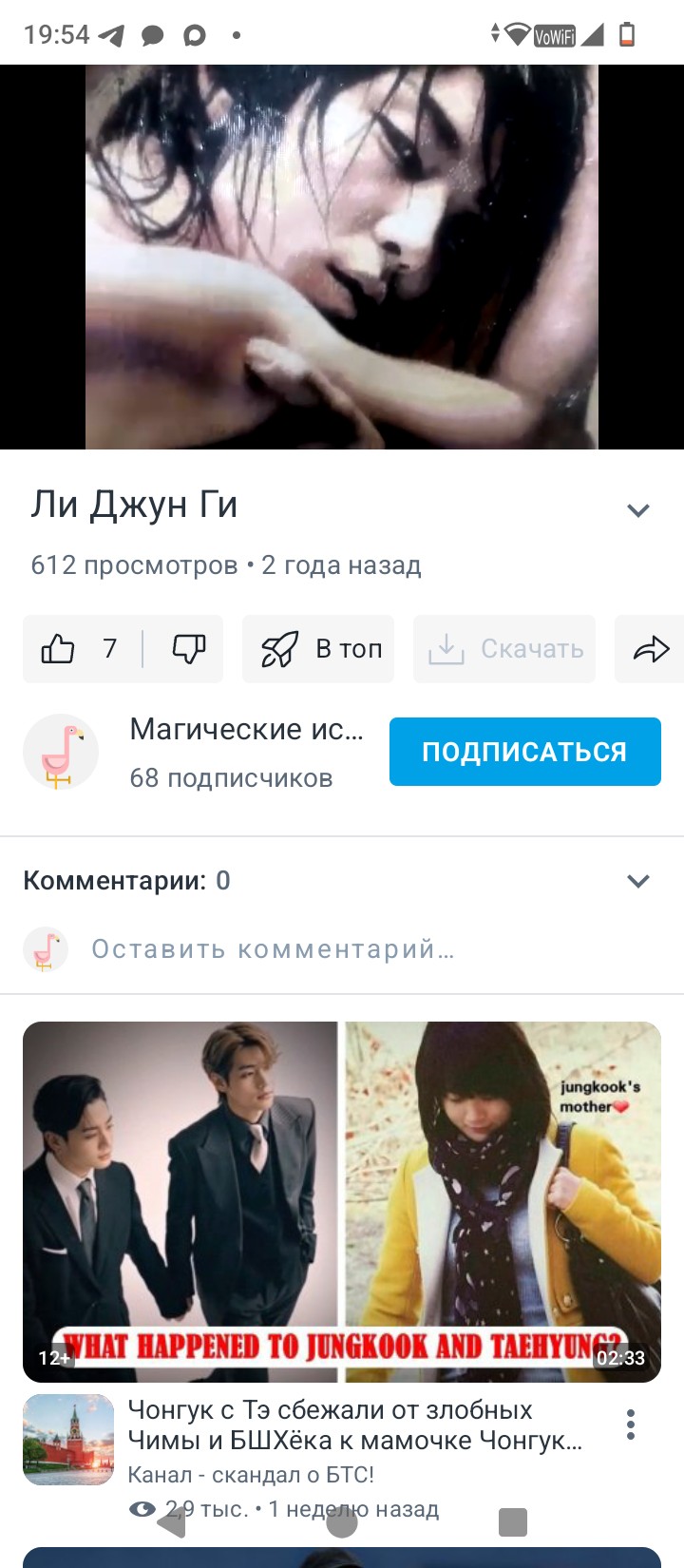Subscribe with the ПОДПИСАТЬСЯ button

[524, 752]
